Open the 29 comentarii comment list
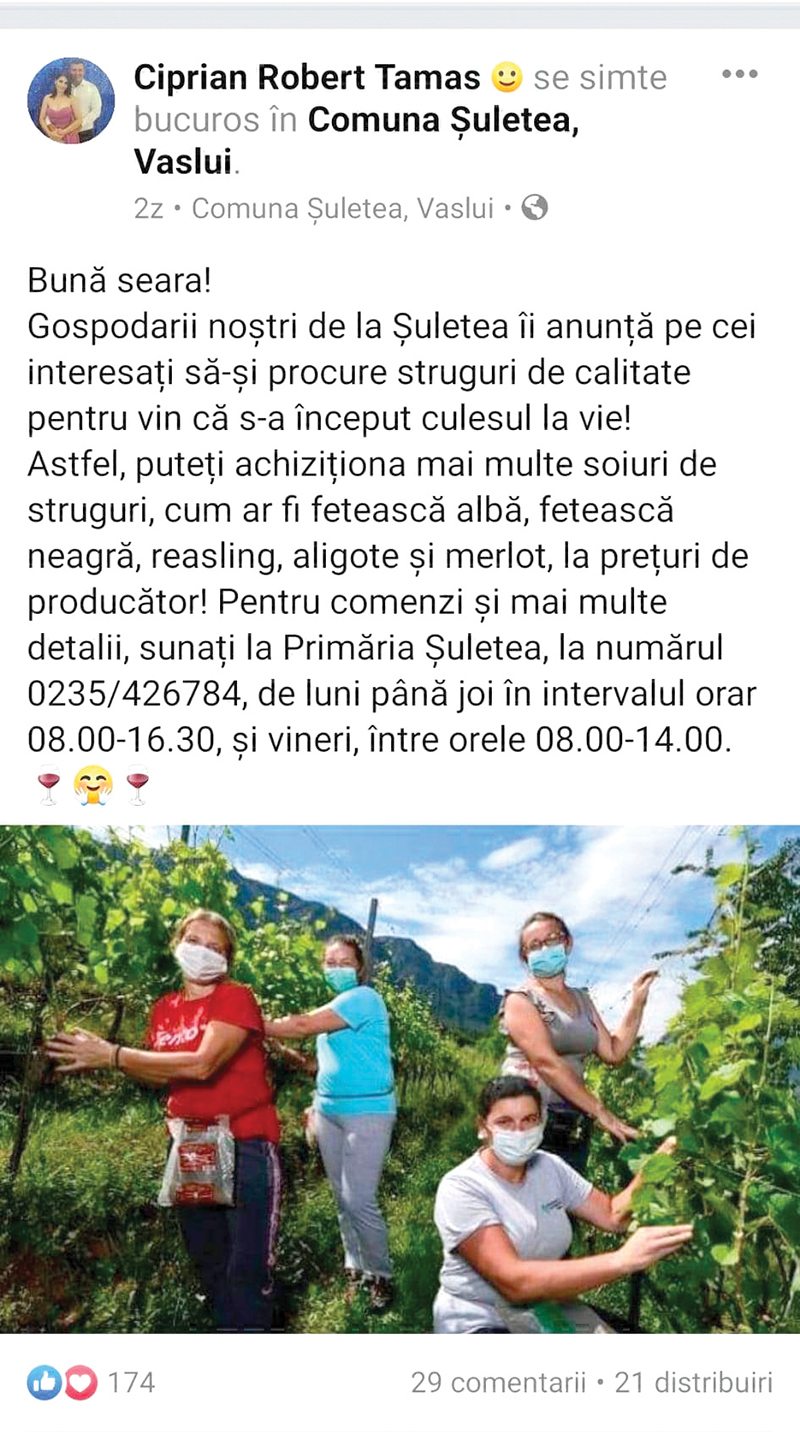Image resolution: width=800 pixels, height=1444 pixels. (498, 1383)
